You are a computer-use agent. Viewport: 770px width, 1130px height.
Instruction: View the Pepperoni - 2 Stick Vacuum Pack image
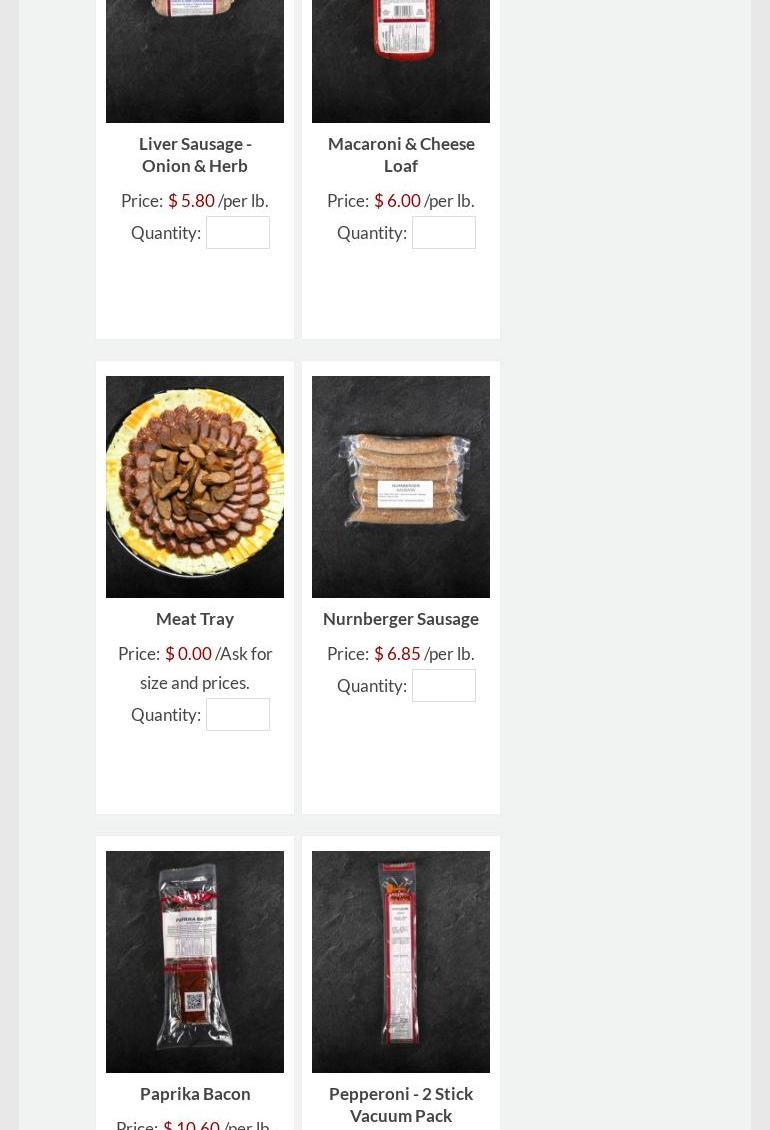click(x=401, y=962)
